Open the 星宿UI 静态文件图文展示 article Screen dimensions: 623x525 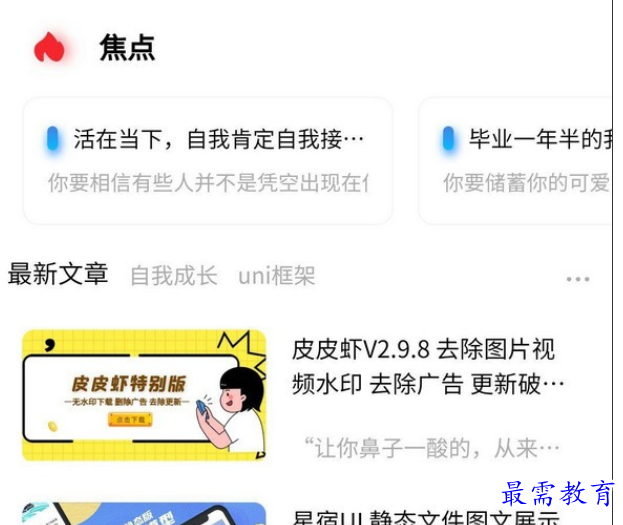pos(425,515)
